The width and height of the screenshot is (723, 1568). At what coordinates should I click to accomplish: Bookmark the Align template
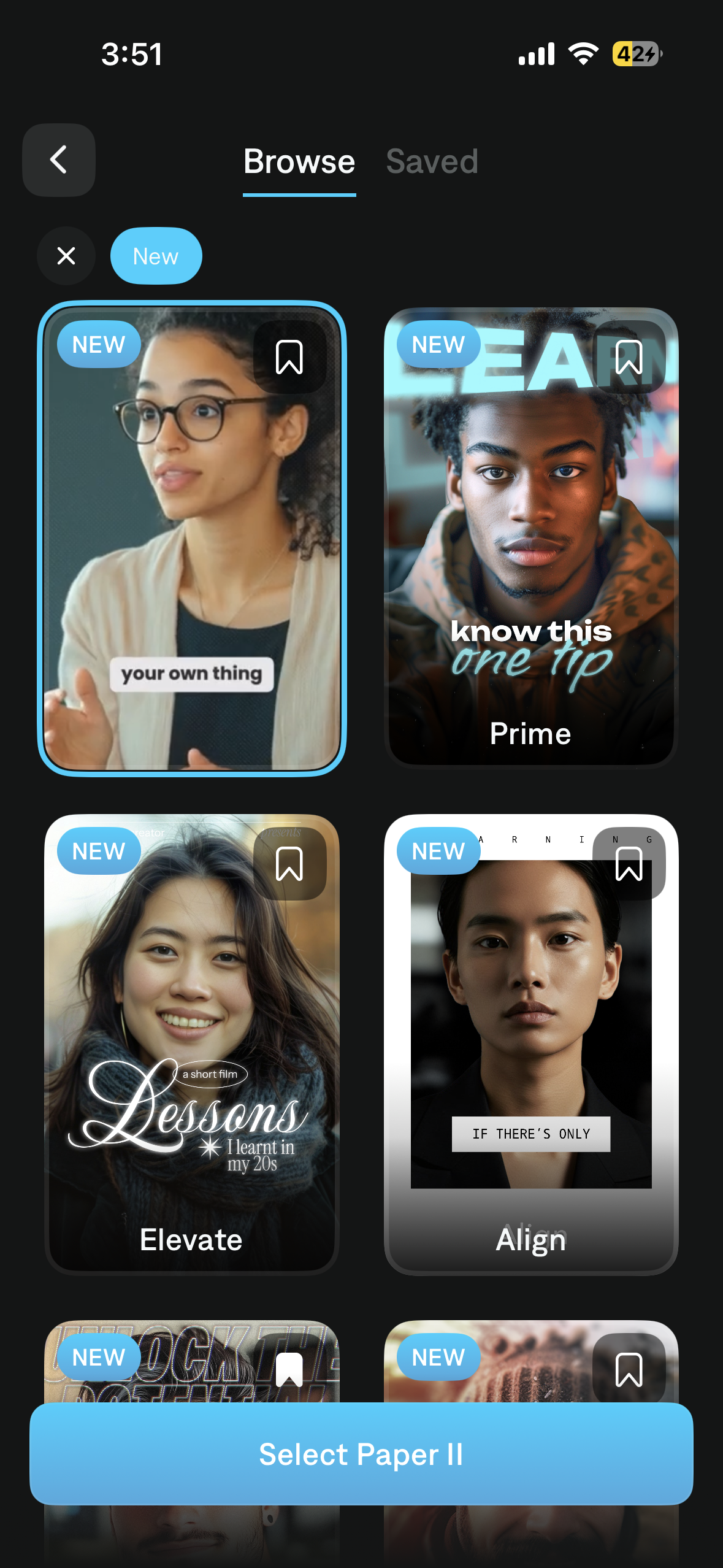[x=629, y=864]
